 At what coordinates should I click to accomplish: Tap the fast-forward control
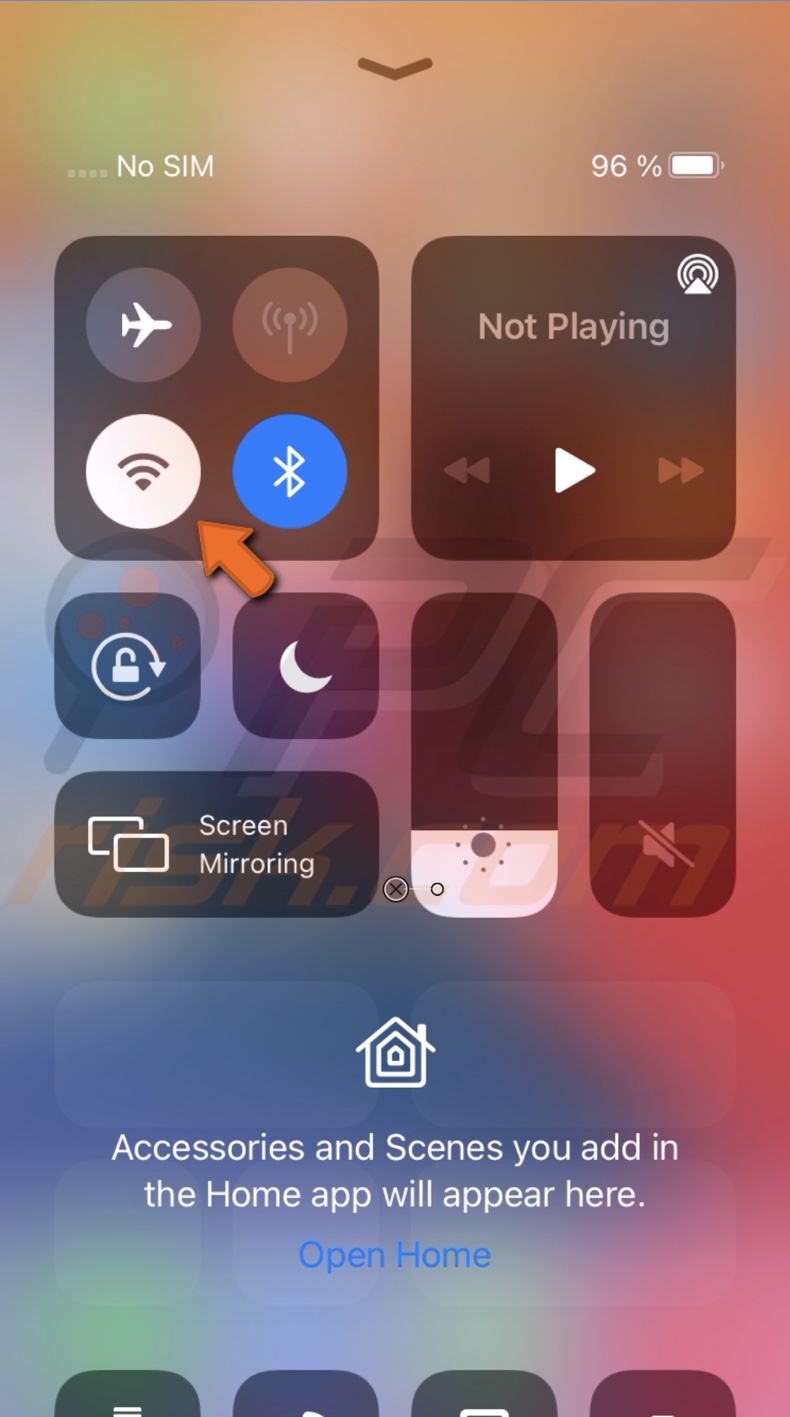pyautogui.click(x=680, y=471)
